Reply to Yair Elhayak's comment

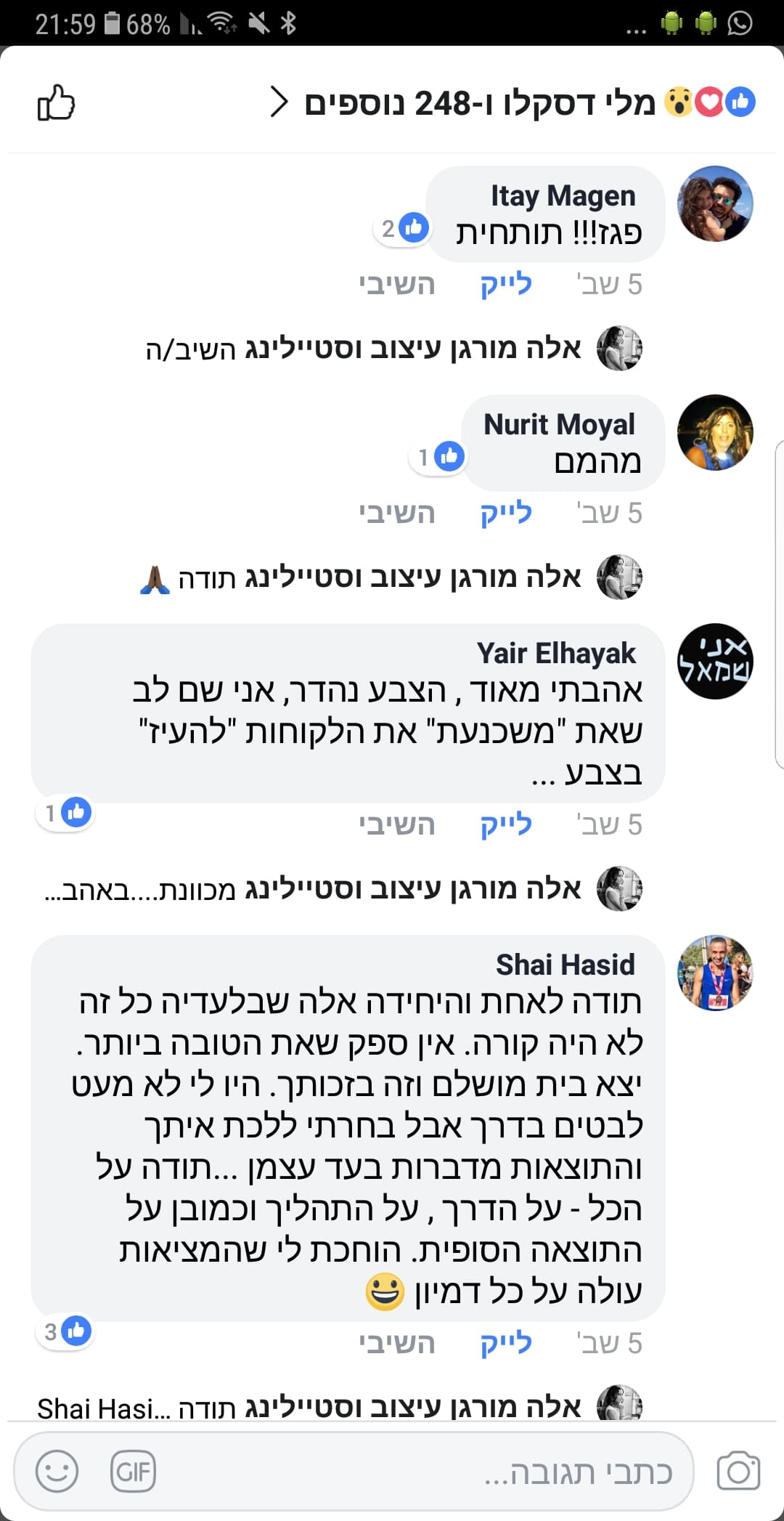pos(396,824)
